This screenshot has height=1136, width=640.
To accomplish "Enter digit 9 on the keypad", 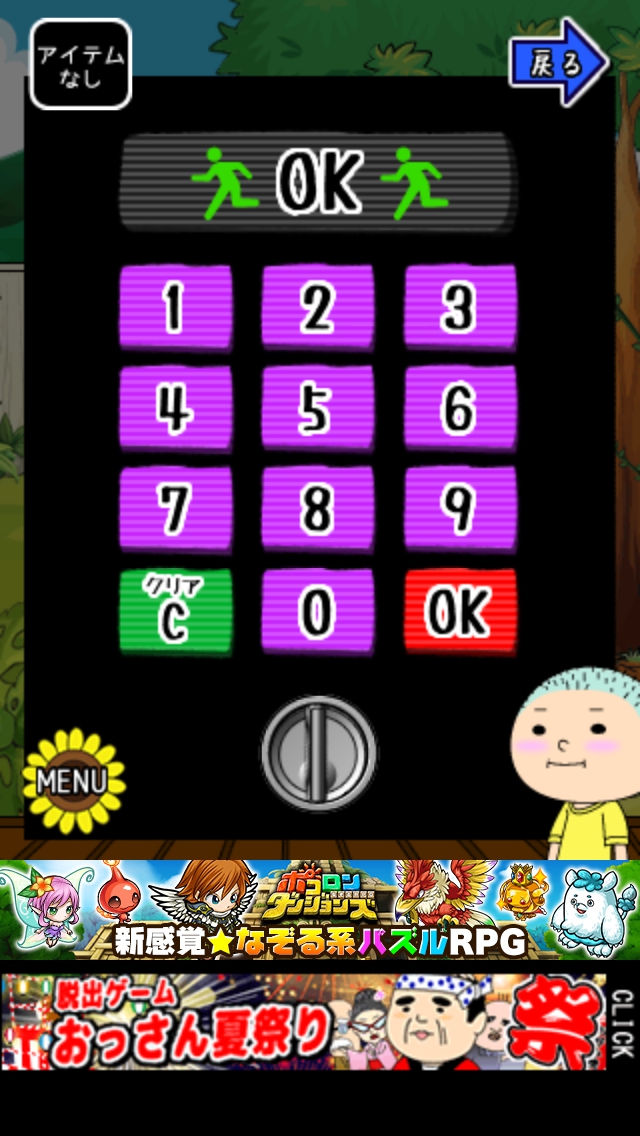I will 460,510.
